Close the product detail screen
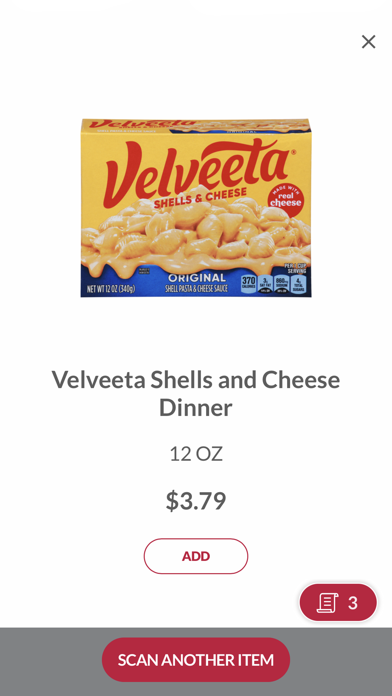This screenshot has height=696, width=392. click(x=368, y=42)
